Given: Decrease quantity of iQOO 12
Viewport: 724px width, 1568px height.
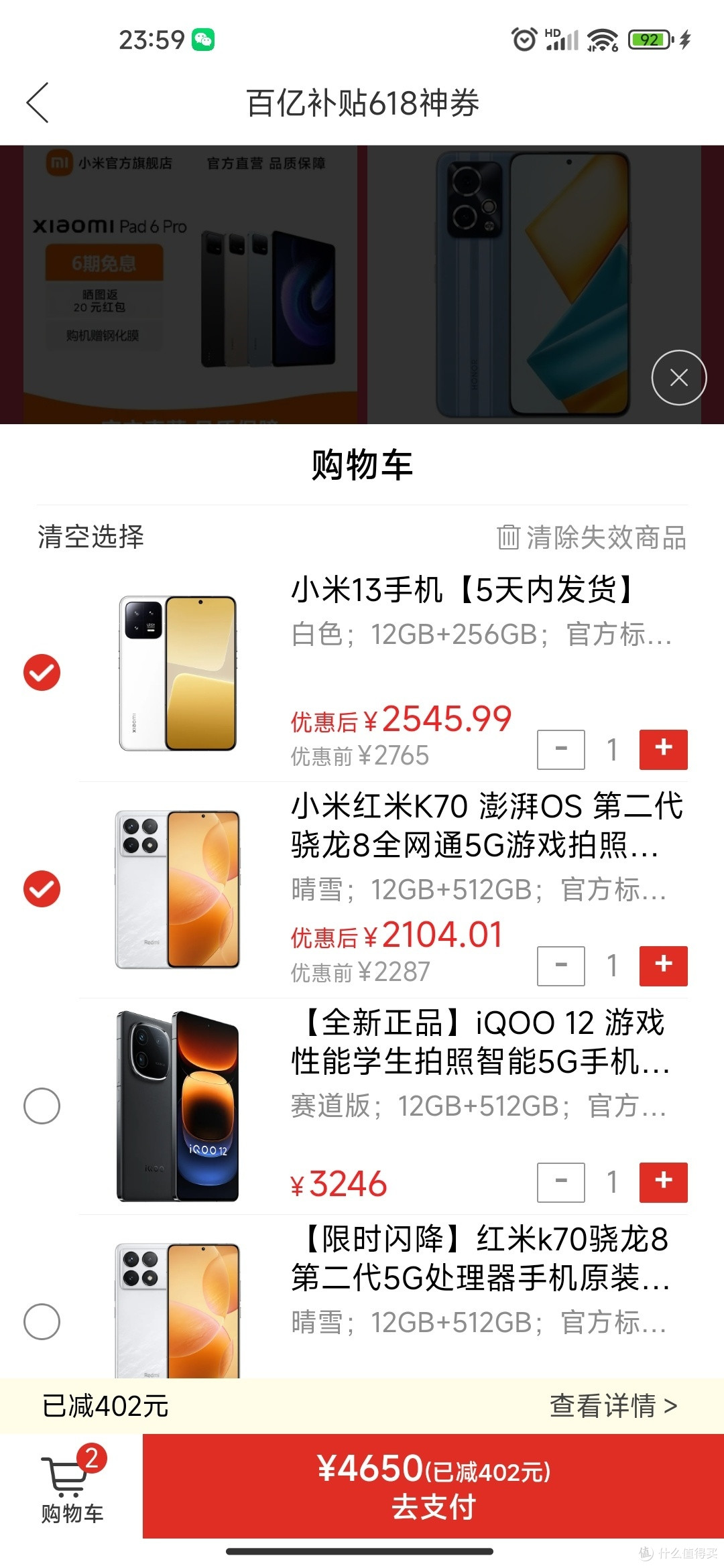Looking at the screenshot, I should tap(561, 1182).
